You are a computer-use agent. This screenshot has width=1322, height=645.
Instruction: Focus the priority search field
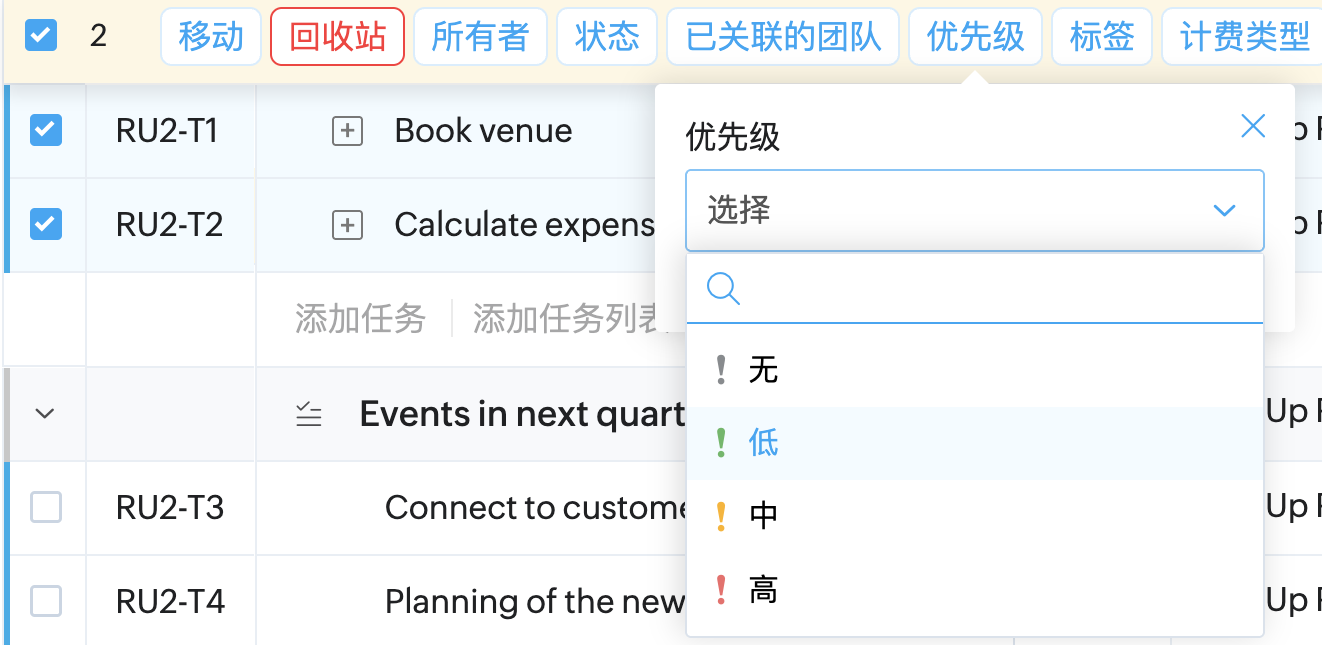990,289
